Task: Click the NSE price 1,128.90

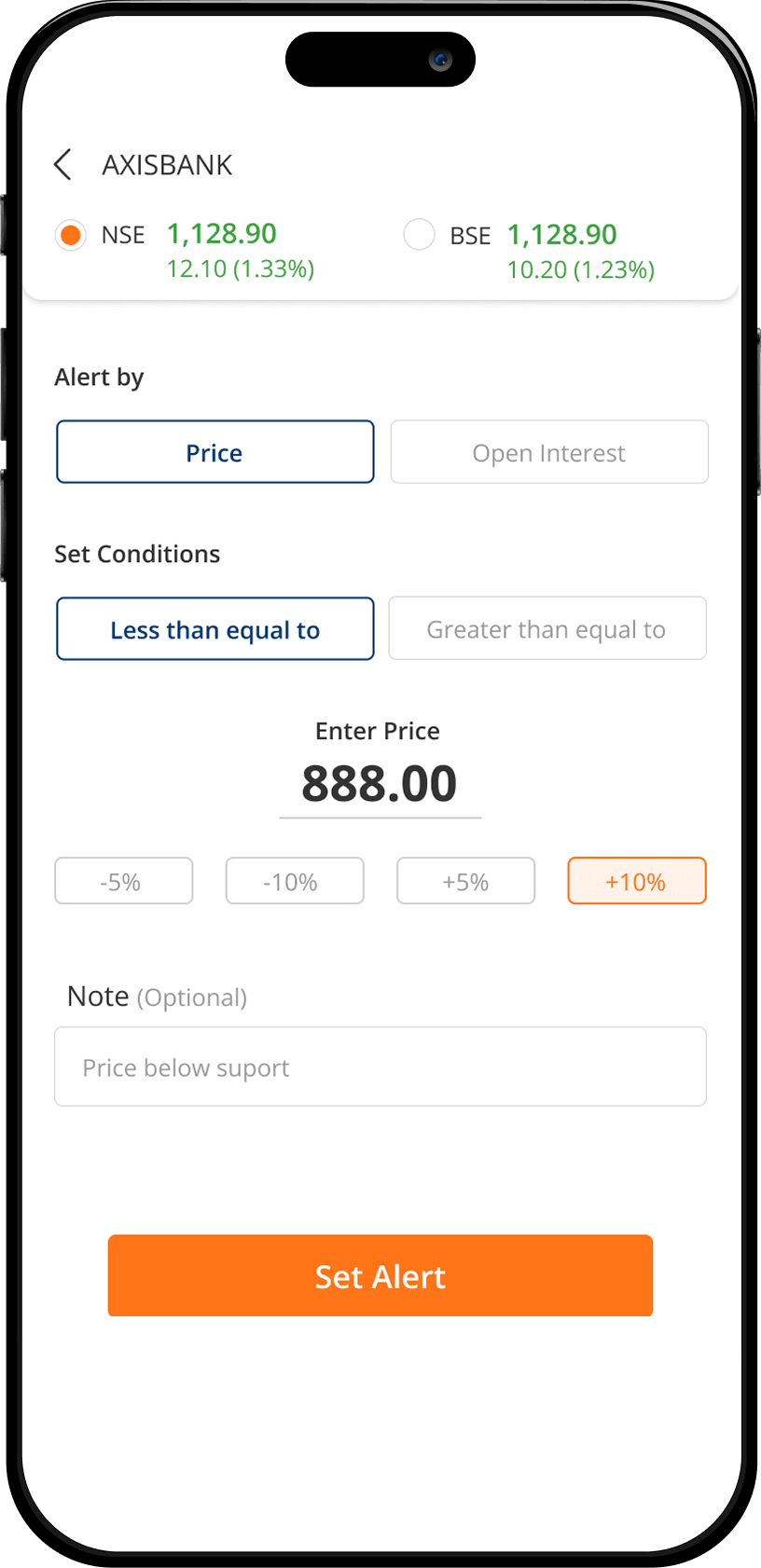Action: [221, 233]
